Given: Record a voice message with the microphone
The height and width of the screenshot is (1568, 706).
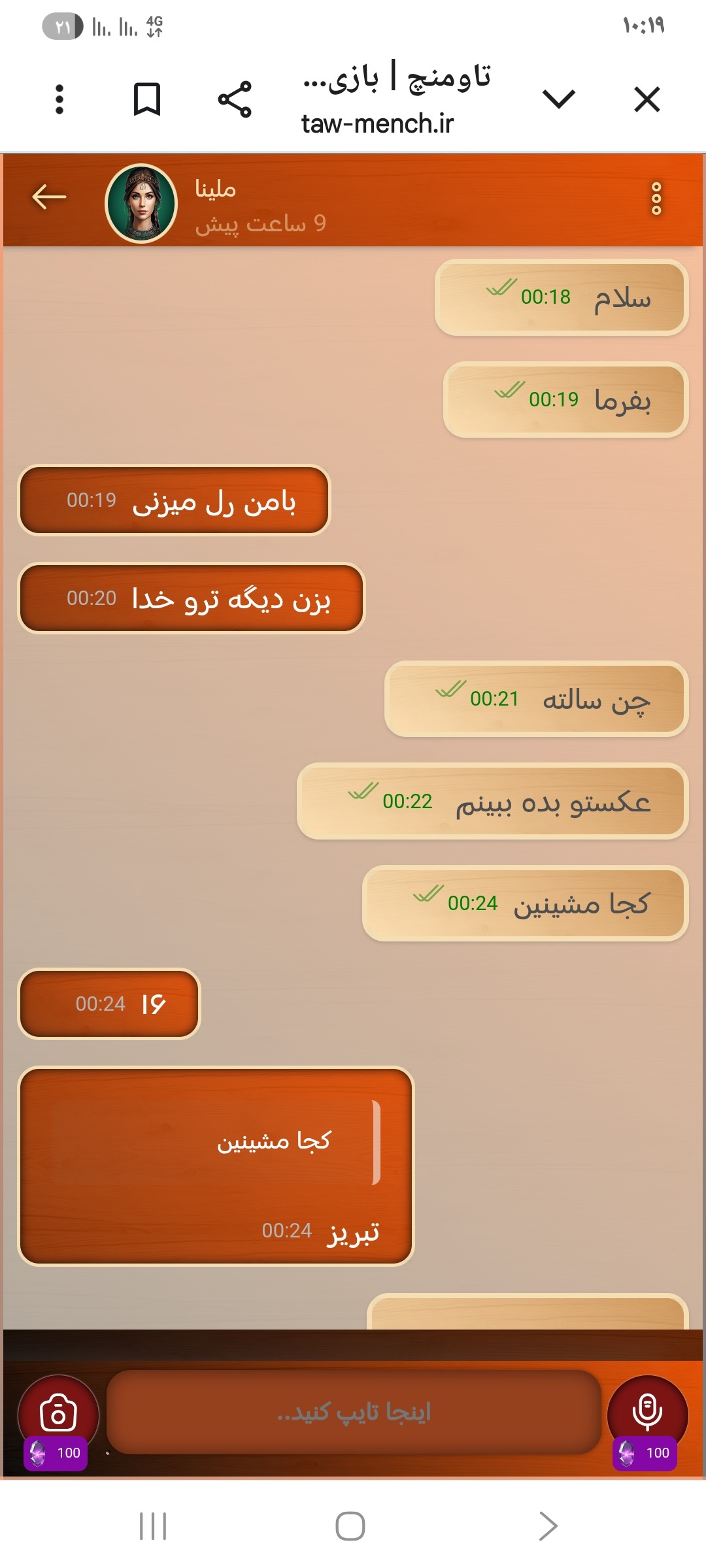Looking at the screenshot, I should coord(647,1414).
